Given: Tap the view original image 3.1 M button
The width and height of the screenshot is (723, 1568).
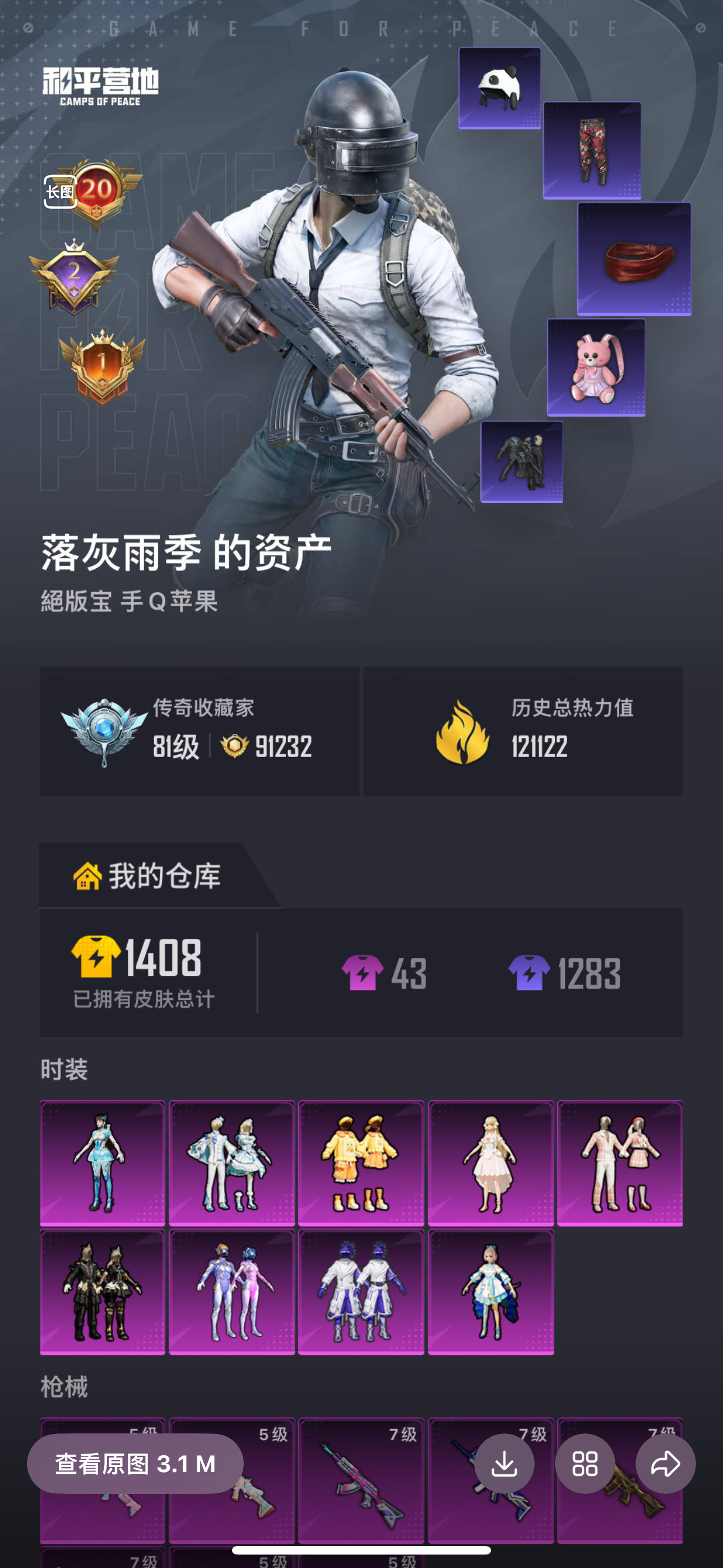Looking at the screenshot, I should 135,1464.
